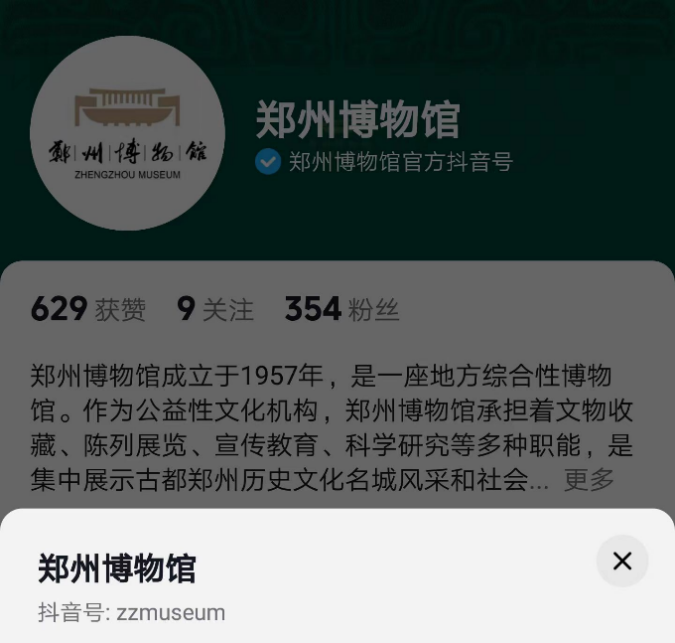Open the 629 获赞 likes count
This screenshot has width=675, height=643.
[88, 310]
